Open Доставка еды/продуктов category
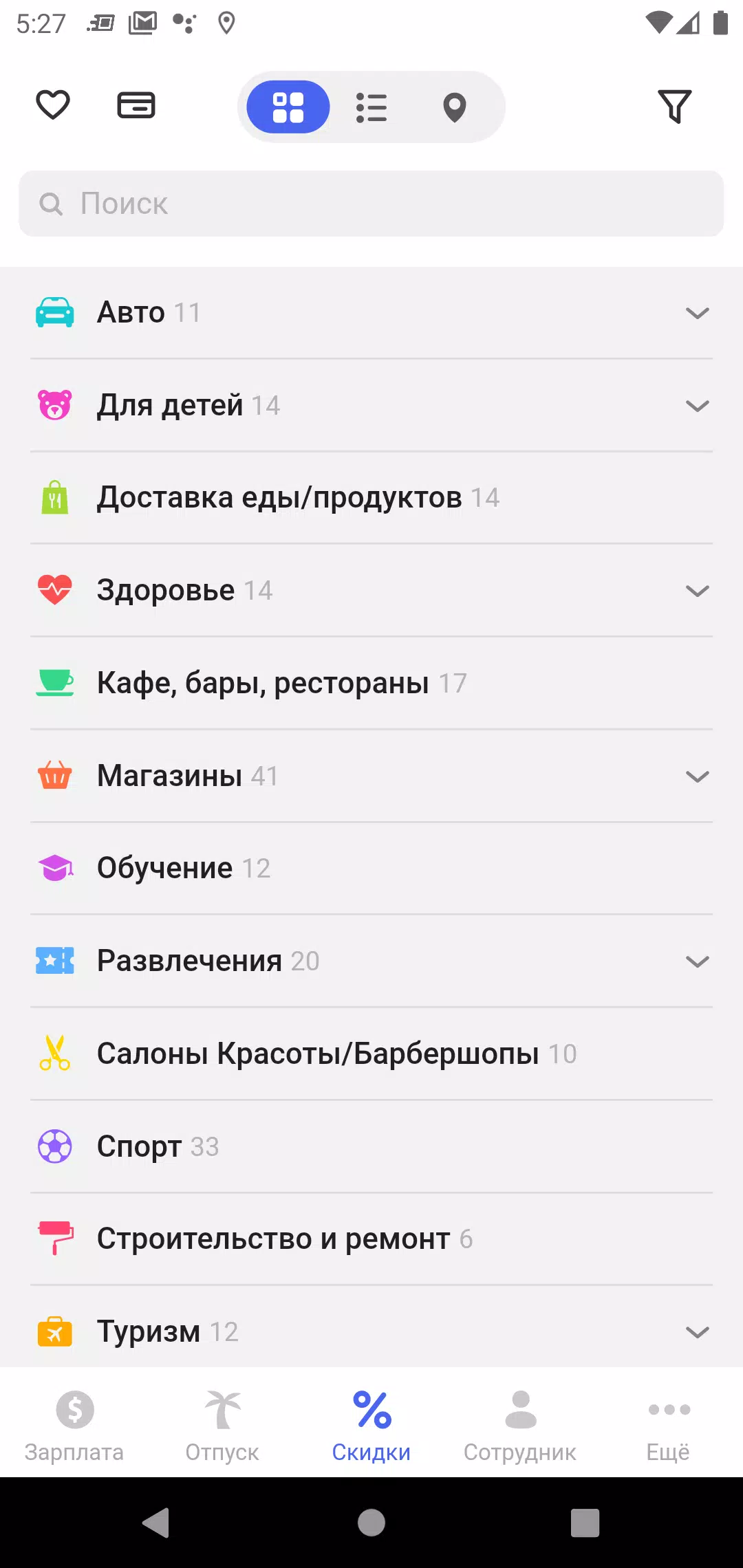Screen dimensions: 743x1568 click(x=371, y=498)
